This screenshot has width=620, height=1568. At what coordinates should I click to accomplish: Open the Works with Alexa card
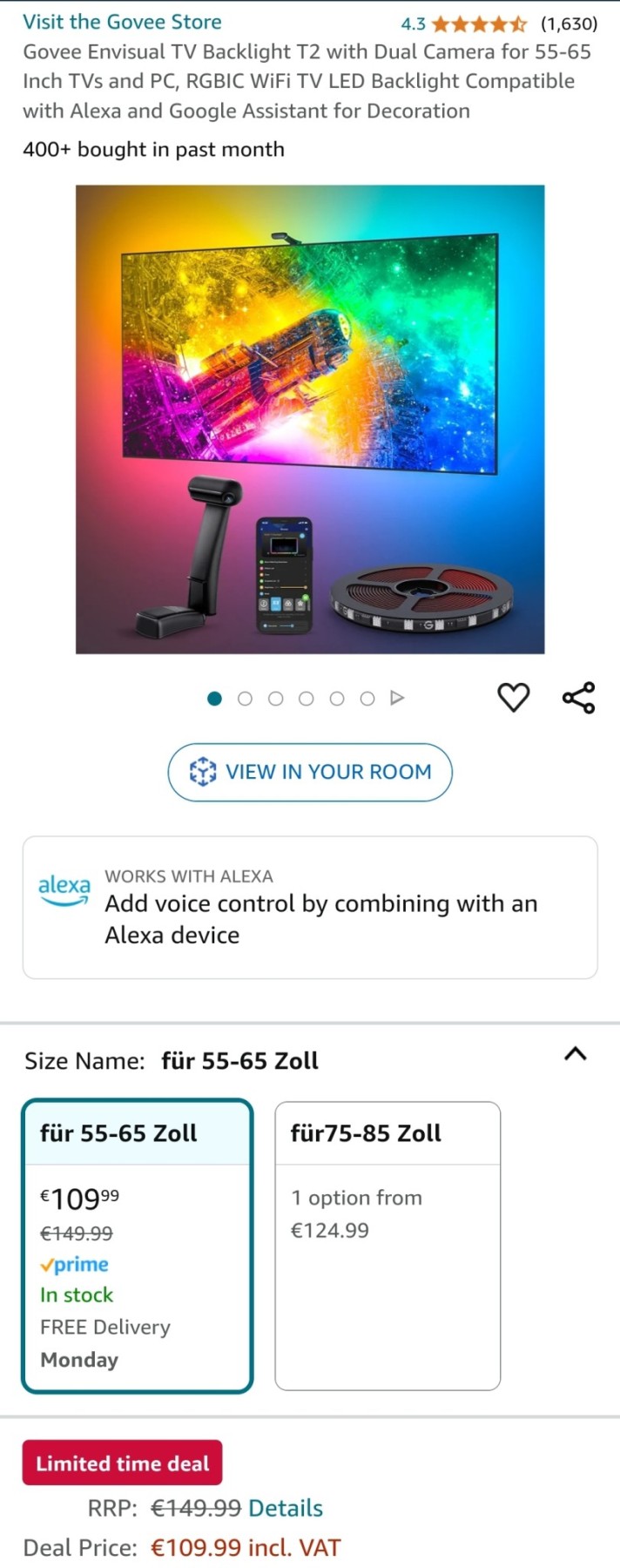310,907
